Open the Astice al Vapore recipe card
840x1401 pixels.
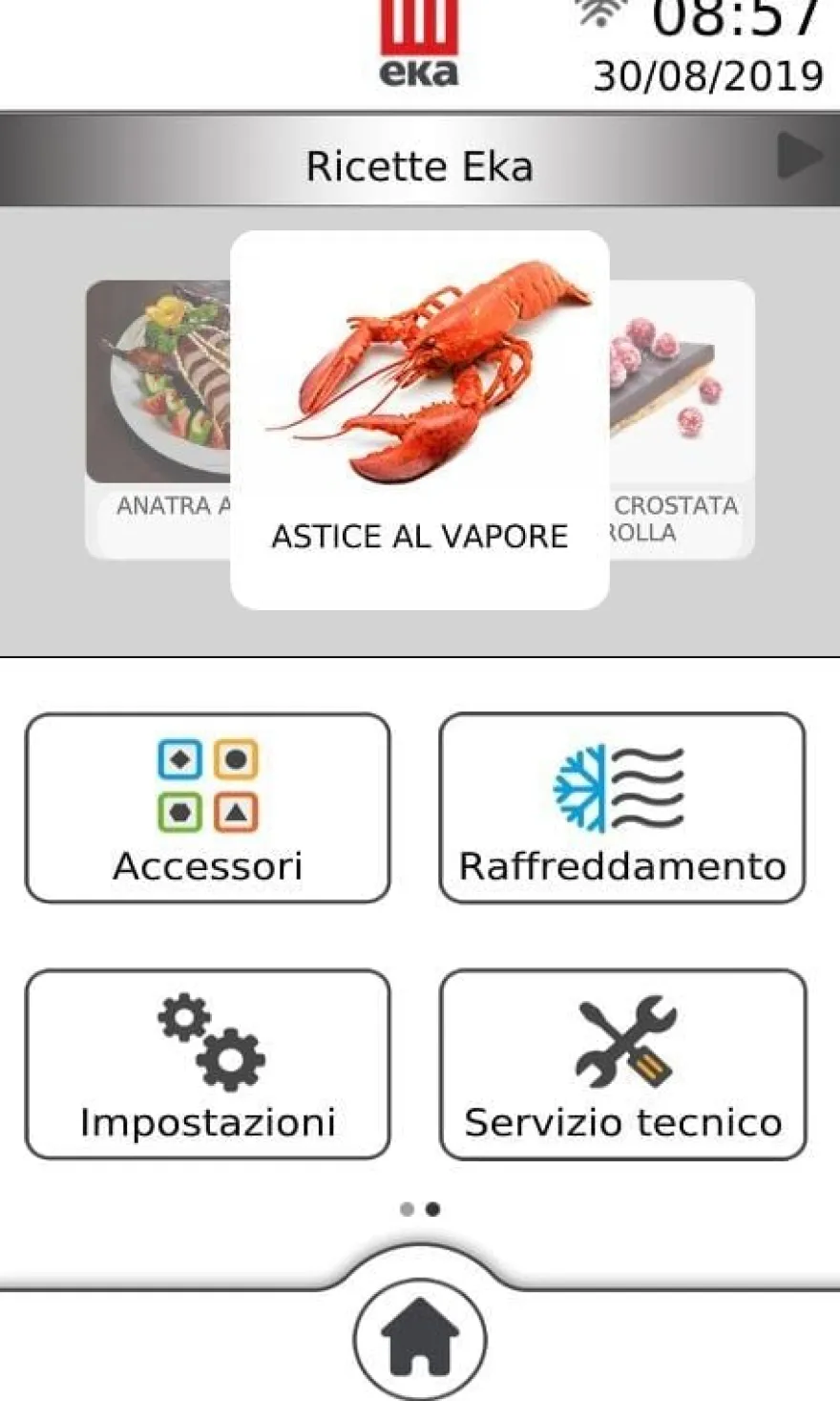pos(420,420)
